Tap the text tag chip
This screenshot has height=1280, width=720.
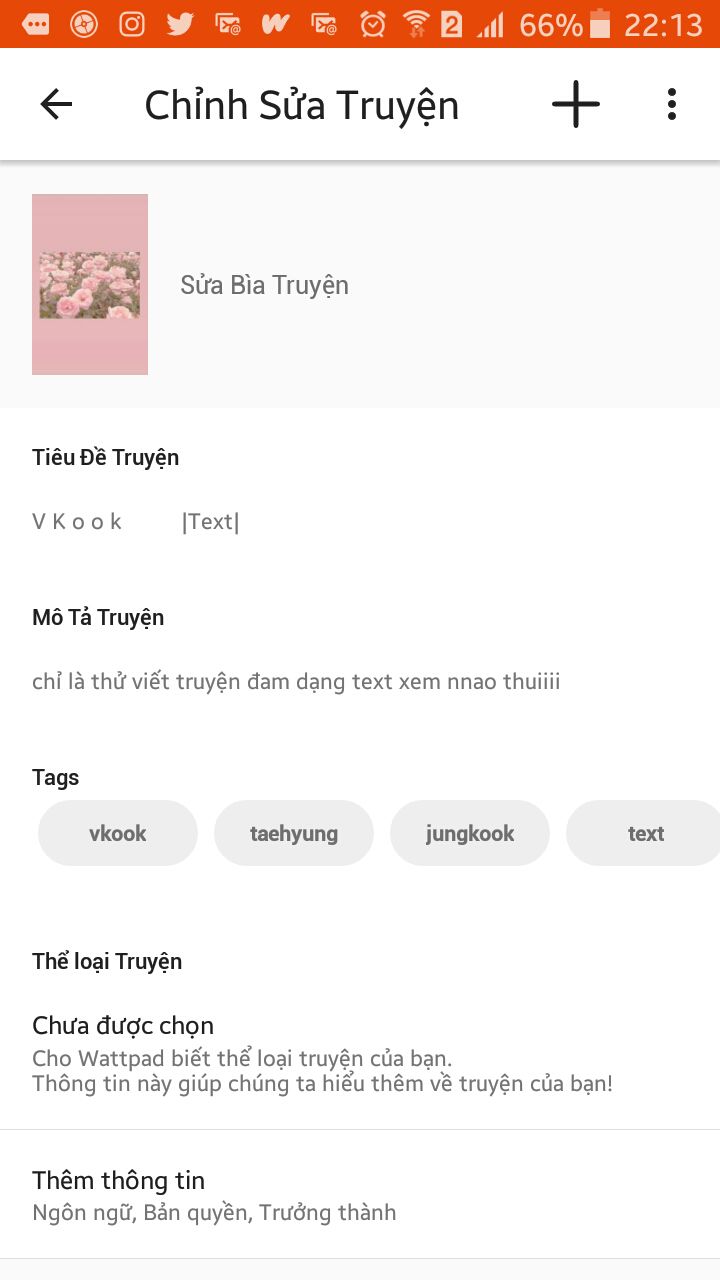(x=645, y=833)
